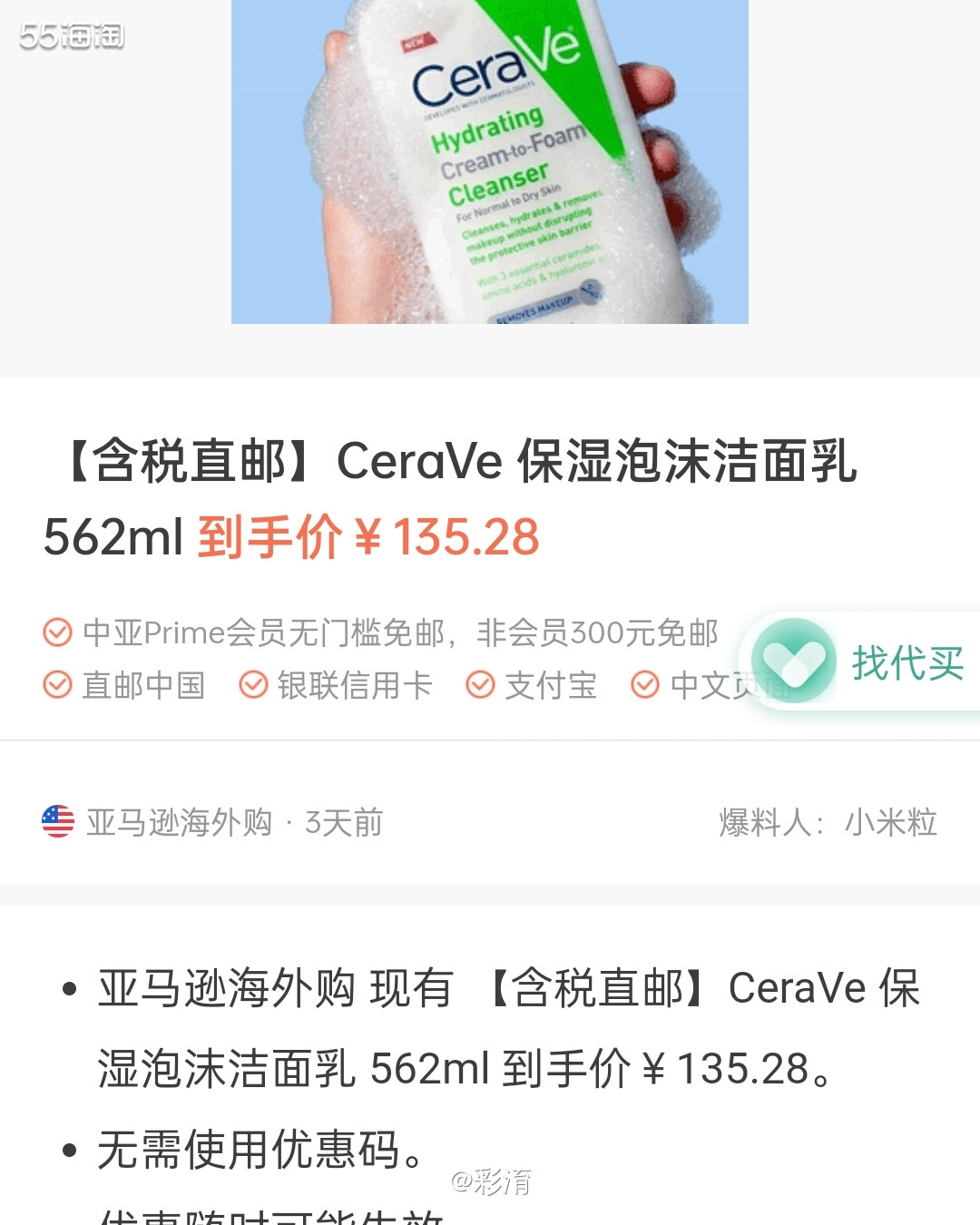Tap the 找代买 floating button
980x1225 pixels.
864,662
